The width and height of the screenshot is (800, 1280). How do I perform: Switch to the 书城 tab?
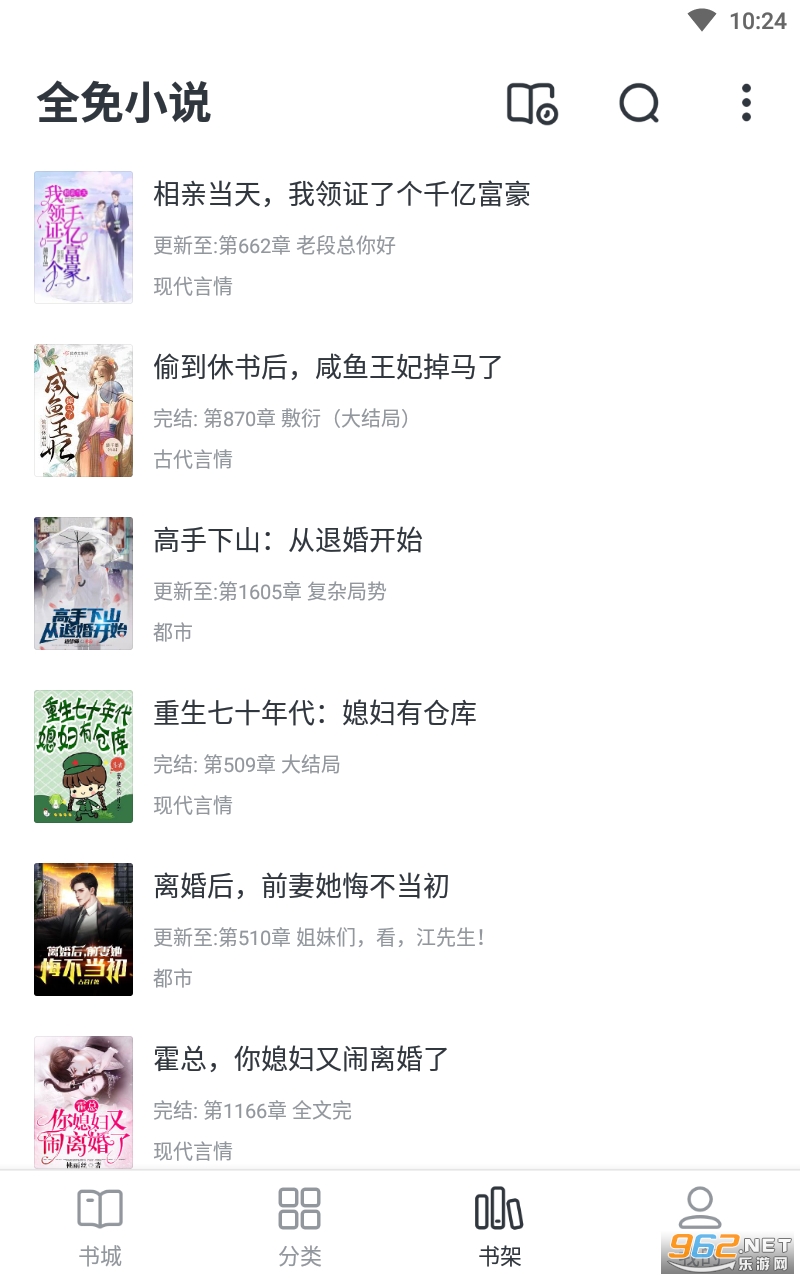[100, 1226]
